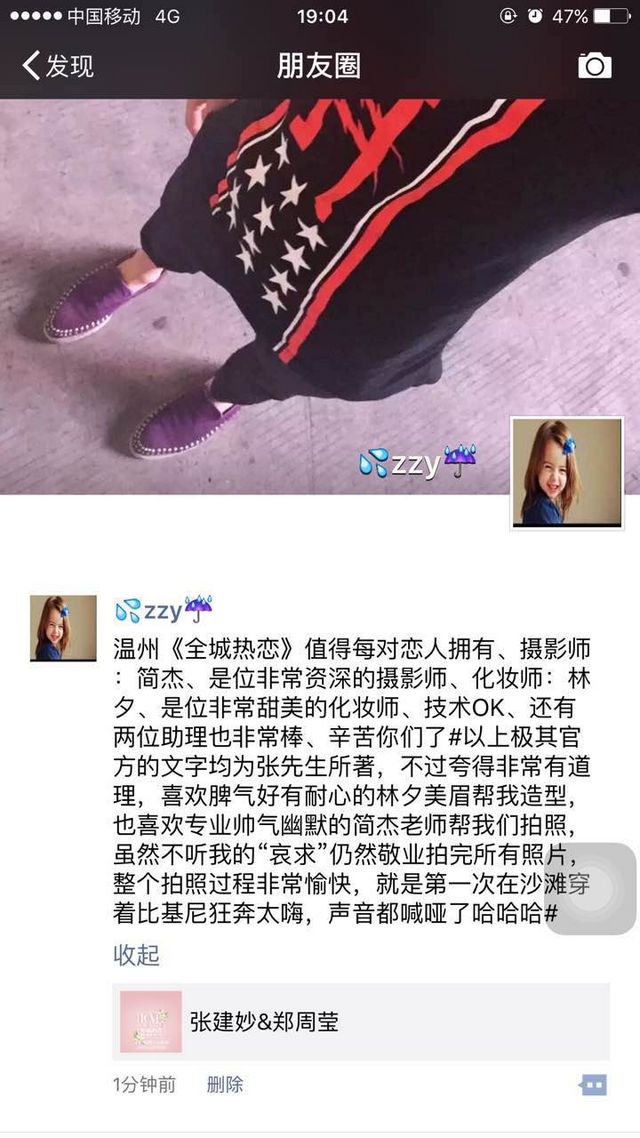Open the post author's avatar
Image resolution: width=640 pixels, height=1138 pixels.
63,628
